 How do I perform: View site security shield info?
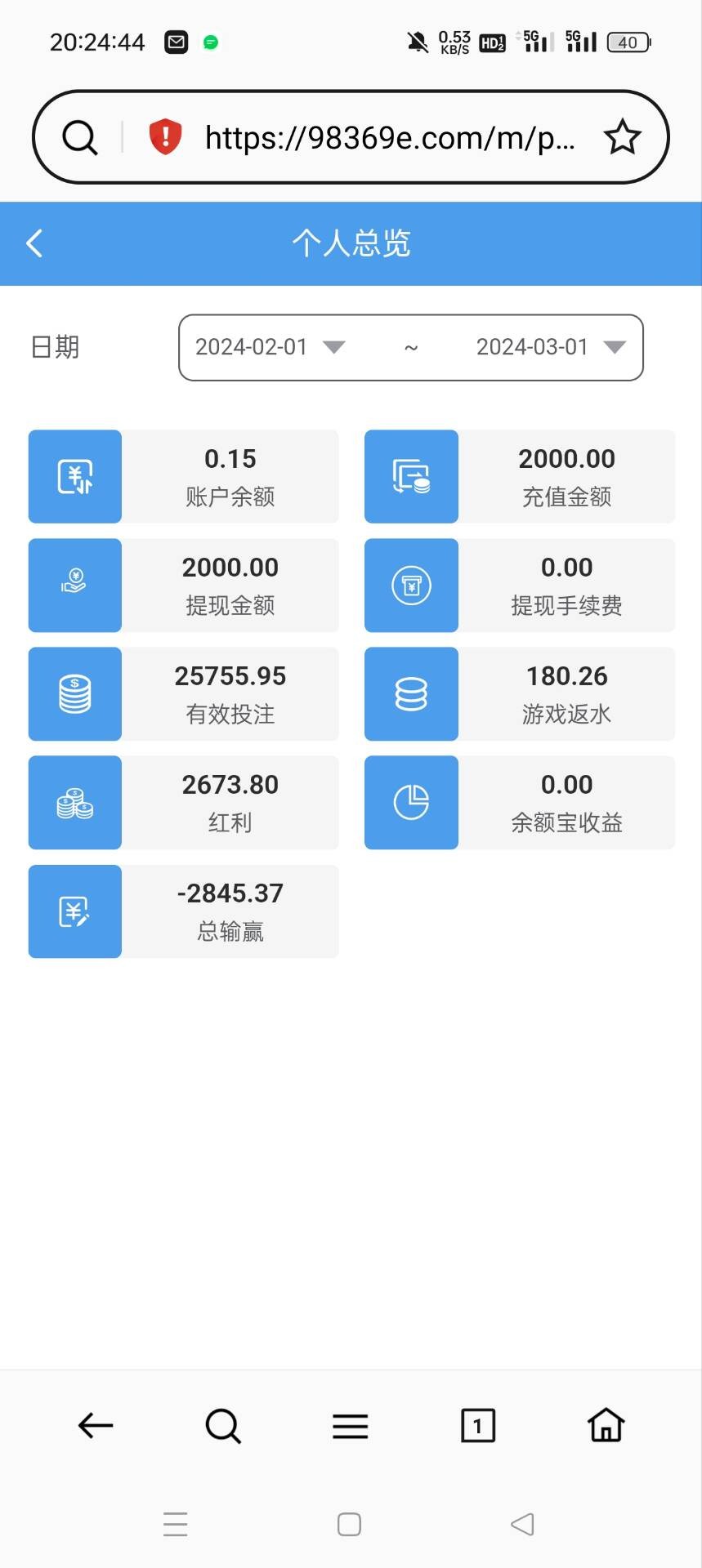(165, 136)
